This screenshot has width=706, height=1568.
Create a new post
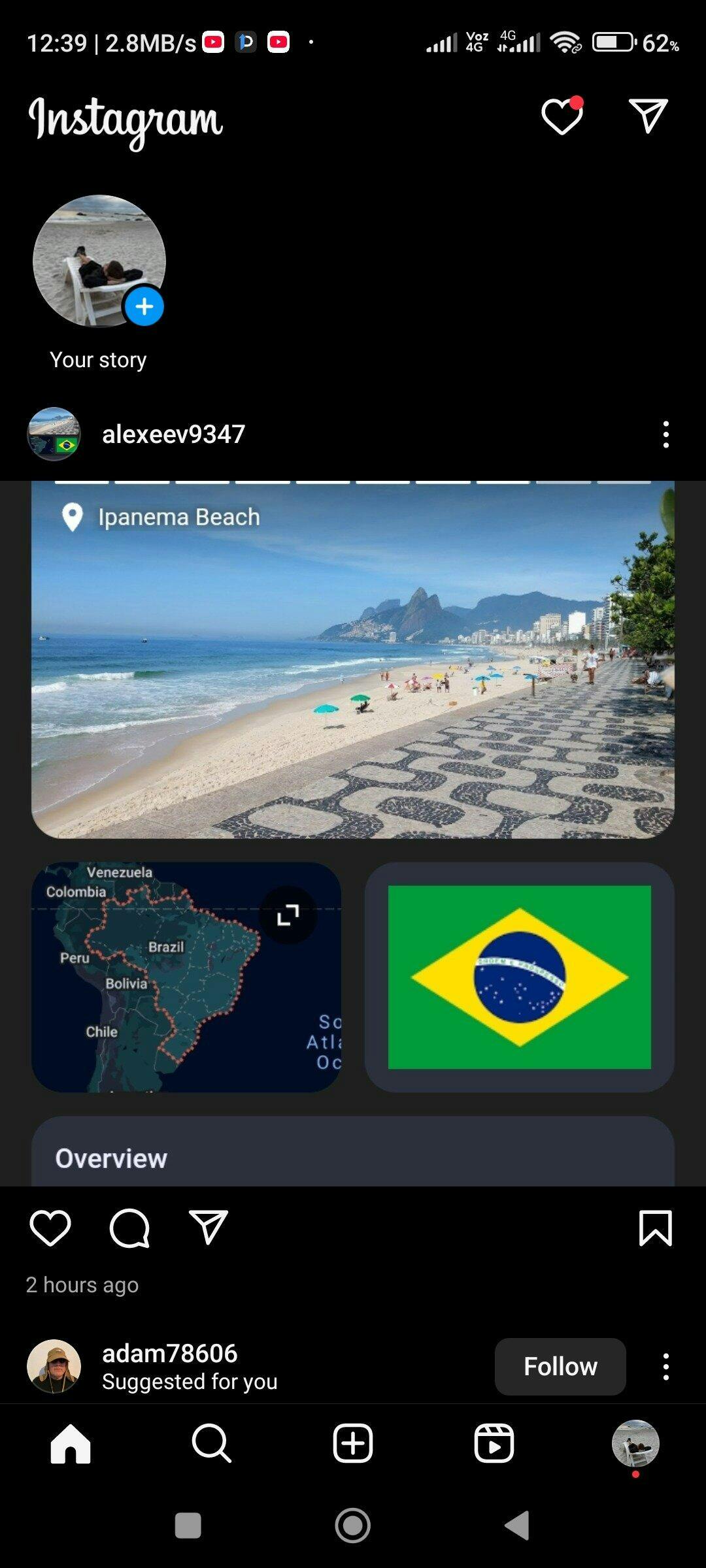(x=353, y=1443)
